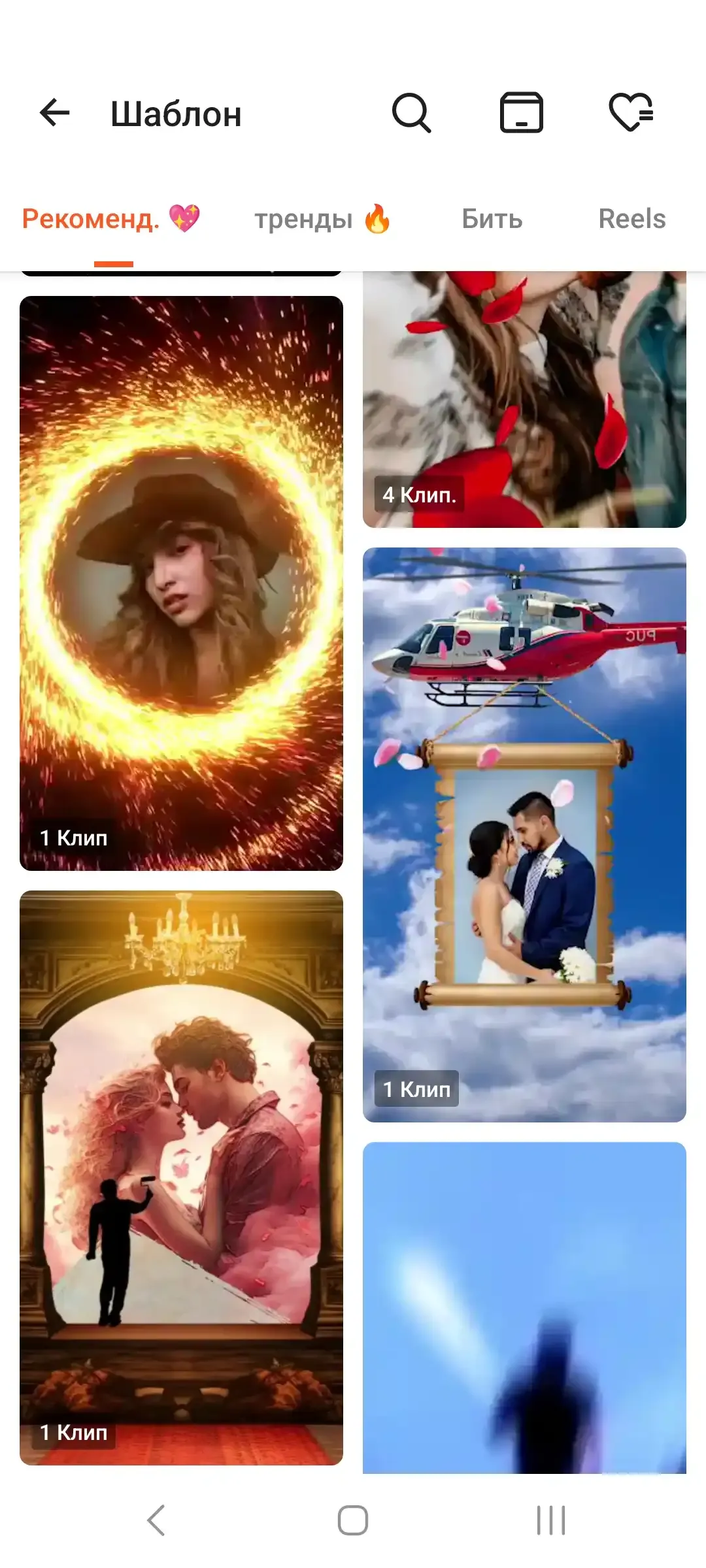The height and width of the screenshot is (1568, 706).
Task: Open the favorites heart list
Action: pos(631,113)
